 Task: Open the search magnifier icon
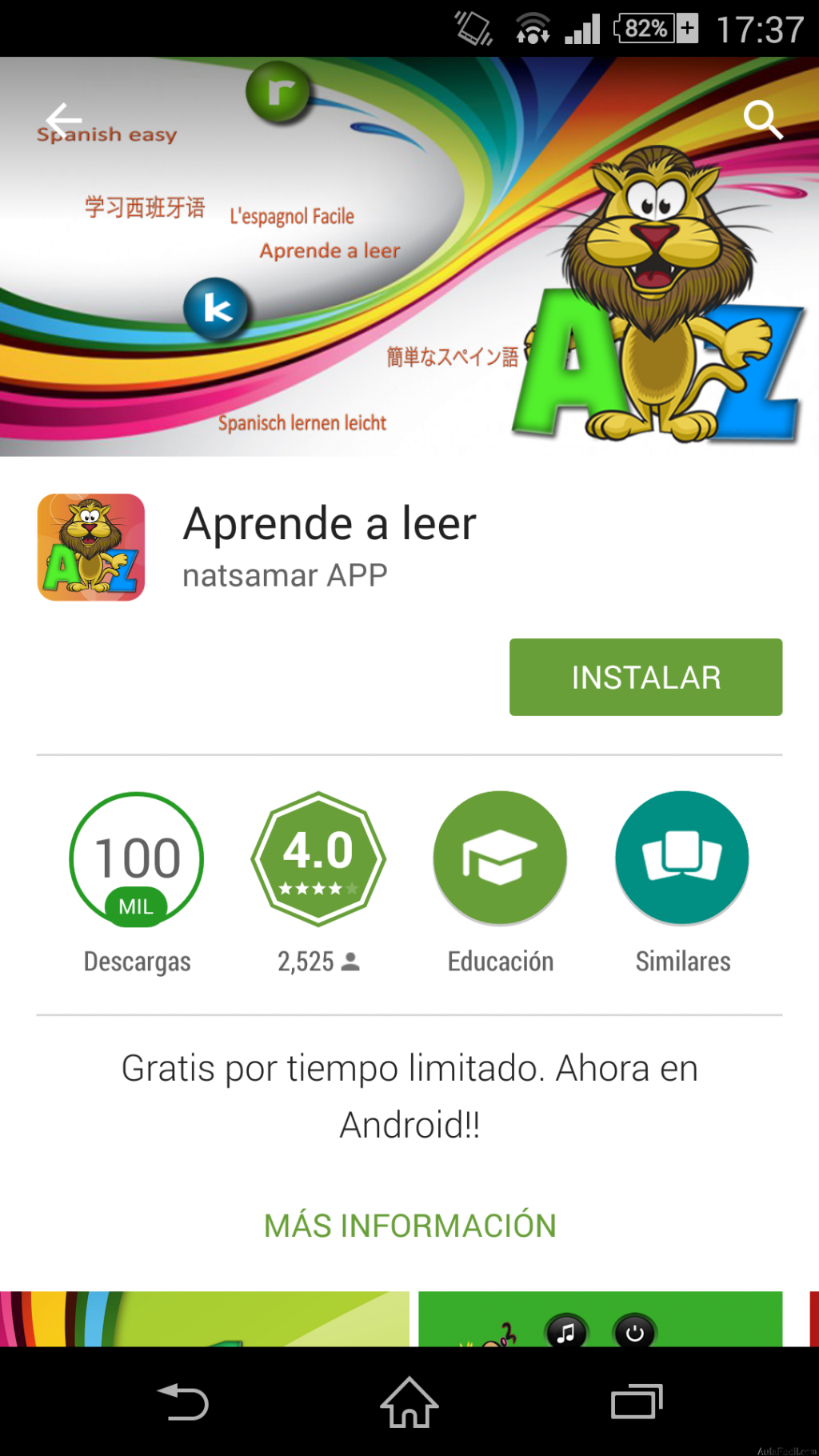point(762,121)
